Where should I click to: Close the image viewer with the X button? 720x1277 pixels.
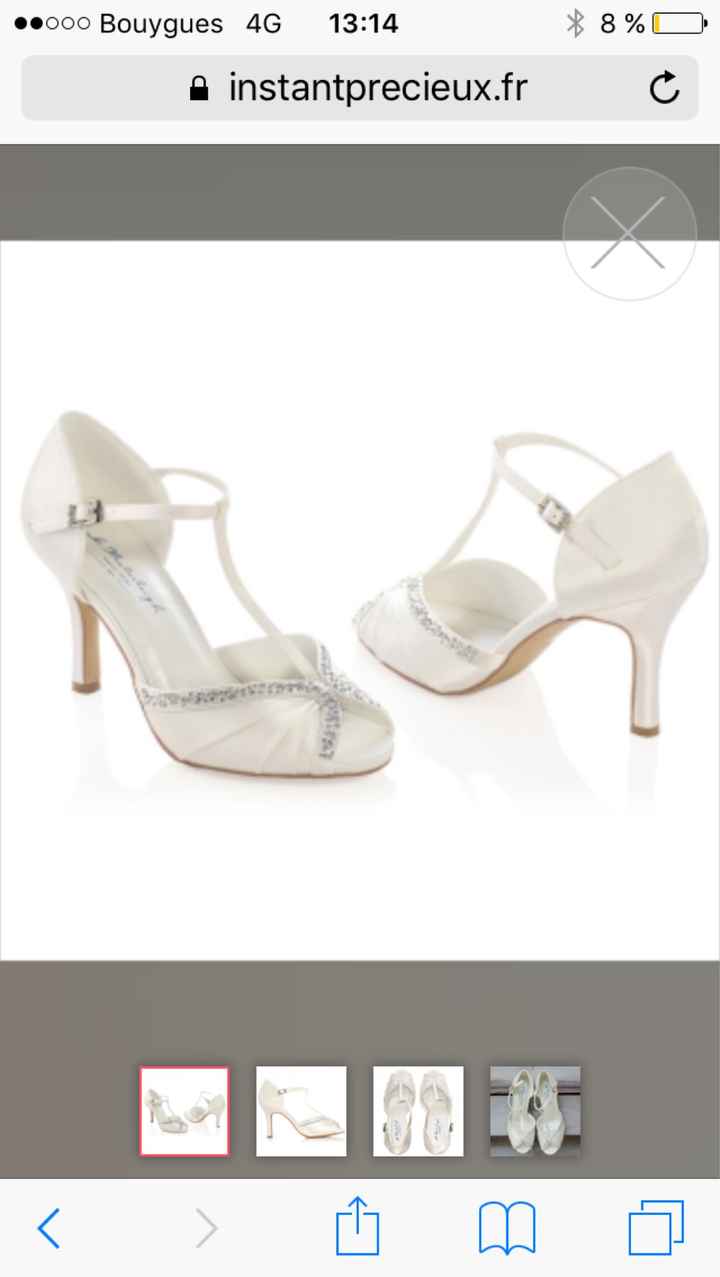tap(629, 233)
